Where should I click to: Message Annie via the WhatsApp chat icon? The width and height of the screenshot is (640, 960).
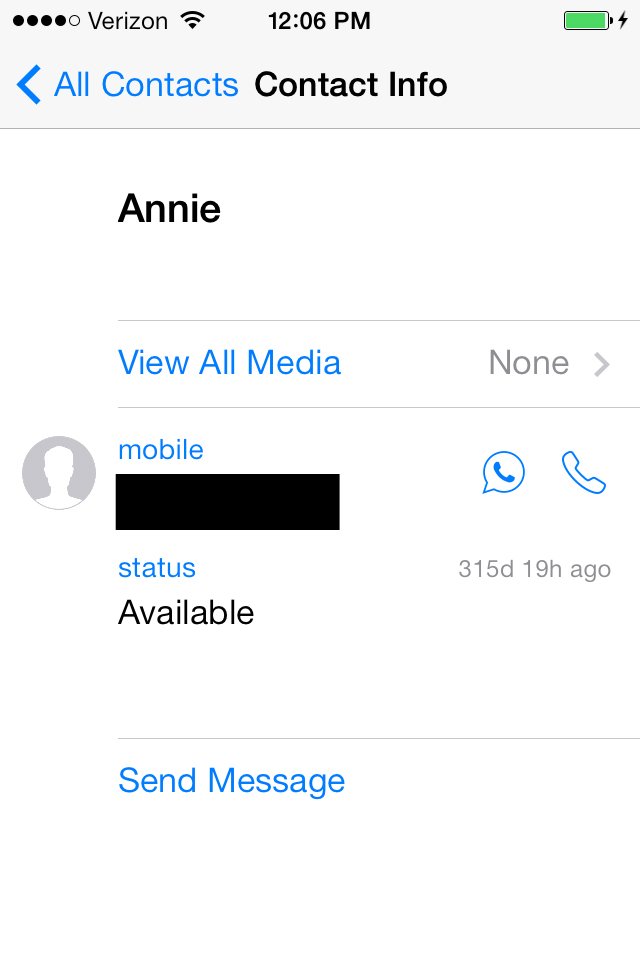coord(503,473)
